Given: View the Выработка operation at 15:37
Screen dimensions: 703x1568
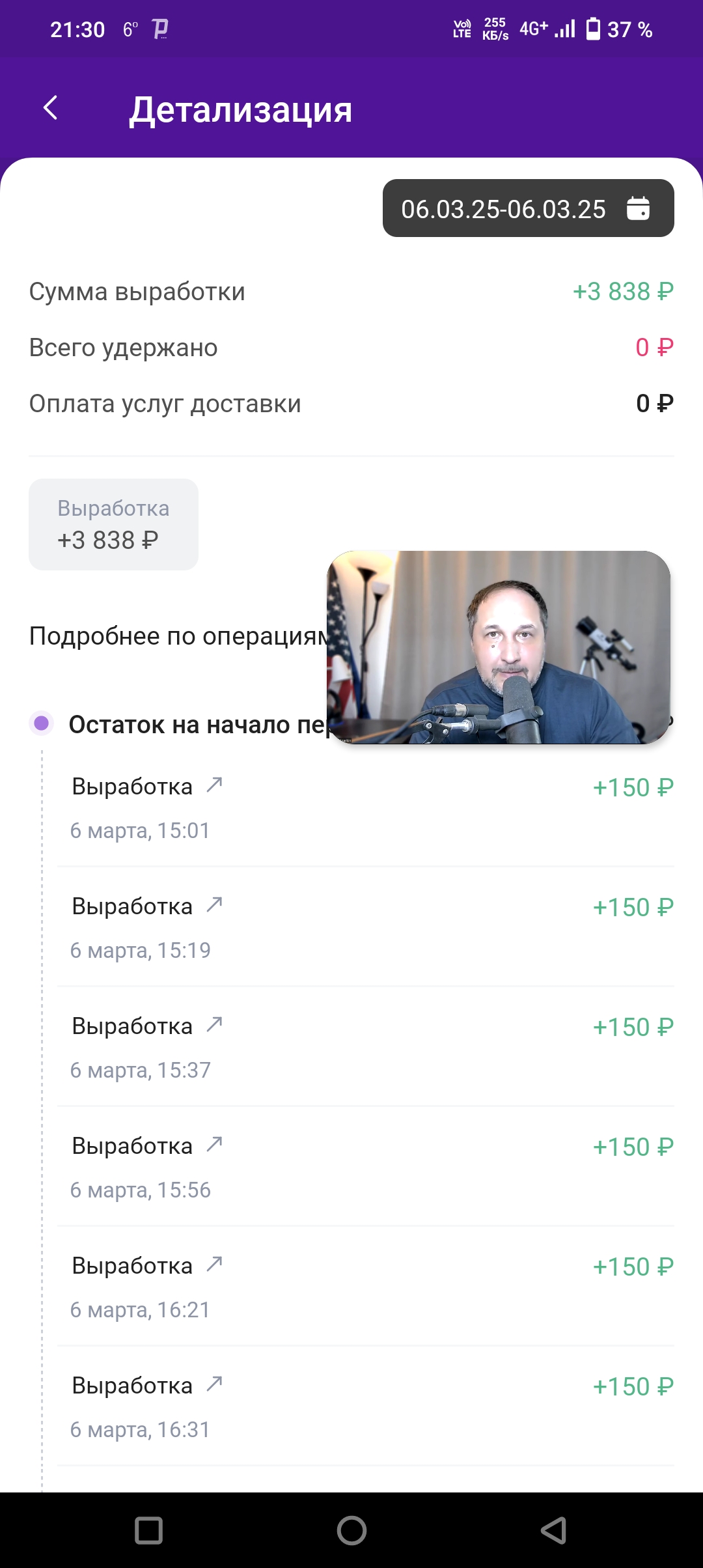Looking at the screenshot, I should pyautogui.click(x=365, y=1047).
